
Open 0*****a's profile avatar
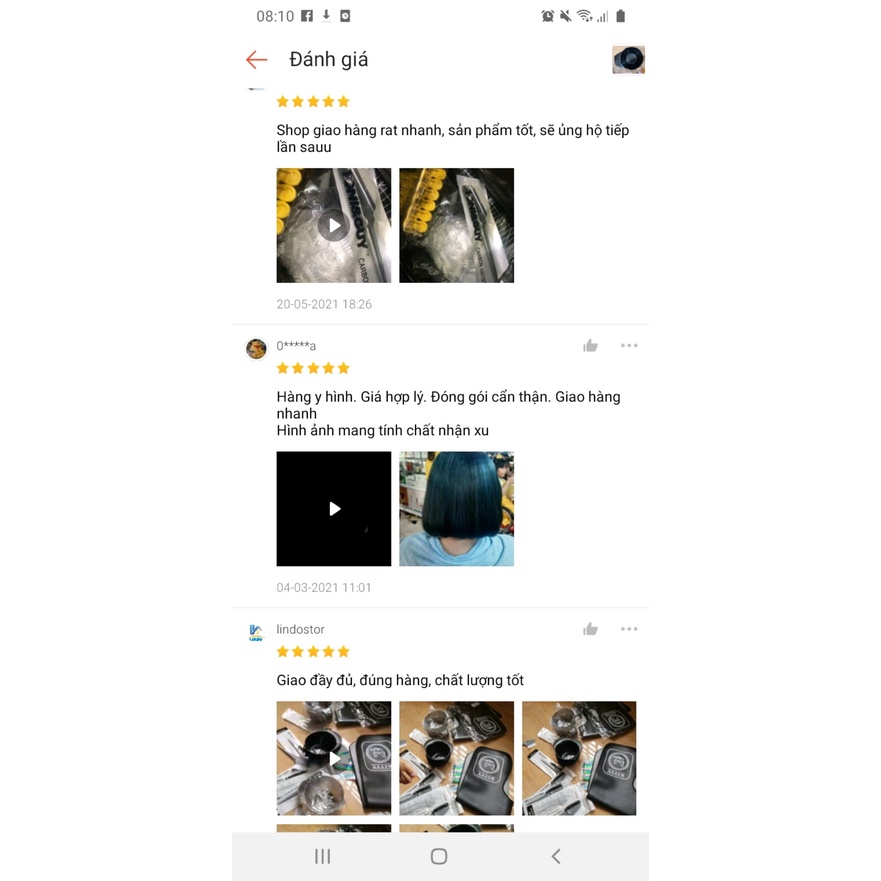[256, 348]
